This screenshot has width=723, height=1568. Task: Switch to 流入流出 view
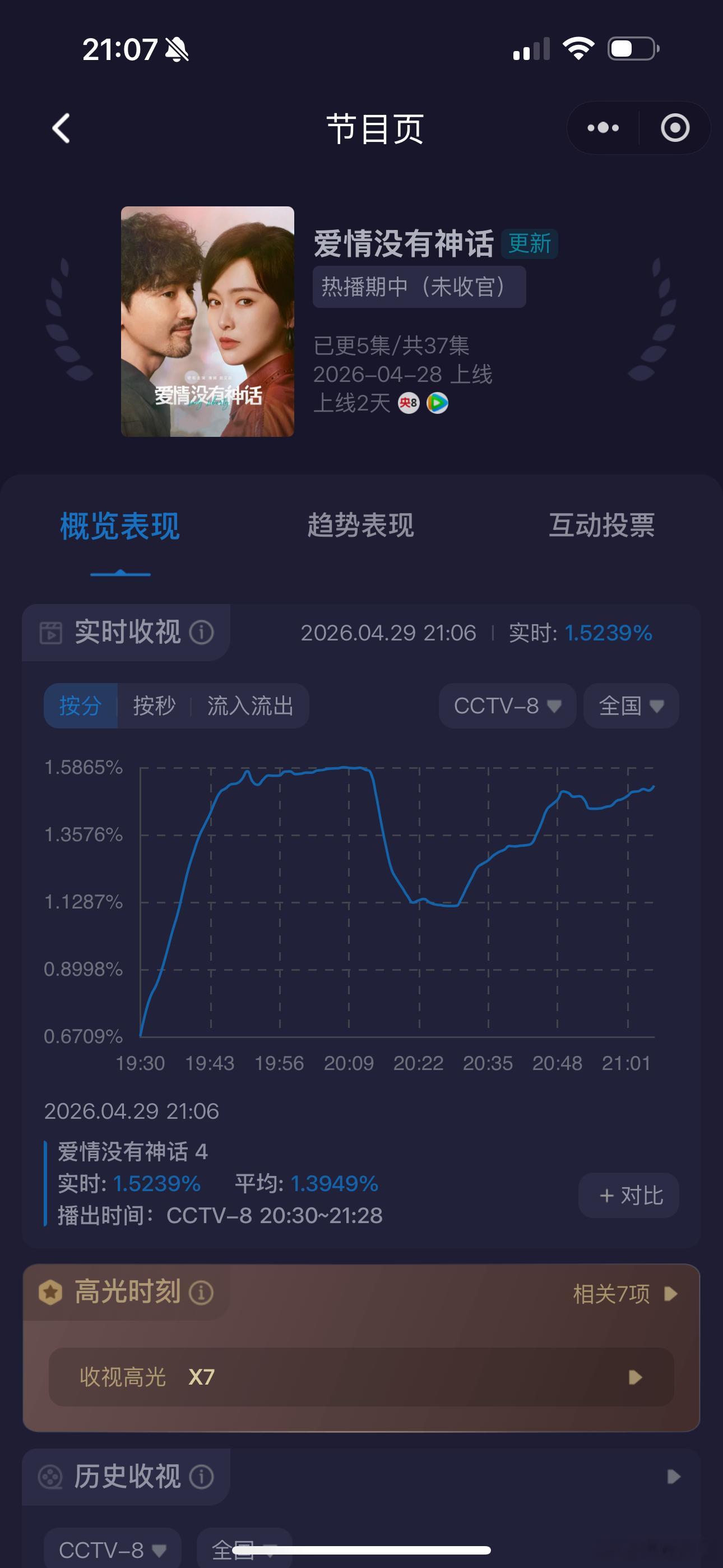coord(251,705)
